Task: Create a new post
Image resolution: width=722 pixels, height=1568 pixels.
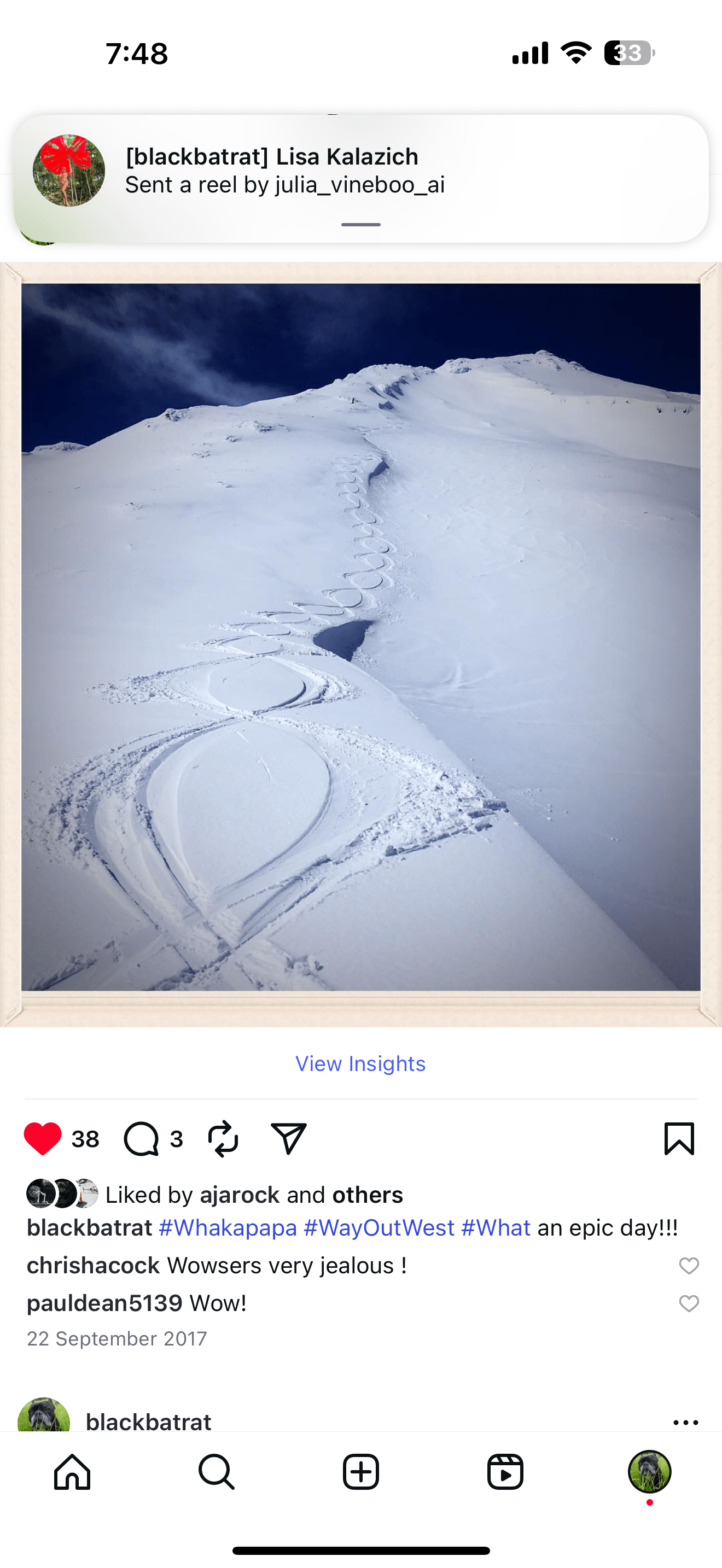Action: click(x=360, y=1472)
